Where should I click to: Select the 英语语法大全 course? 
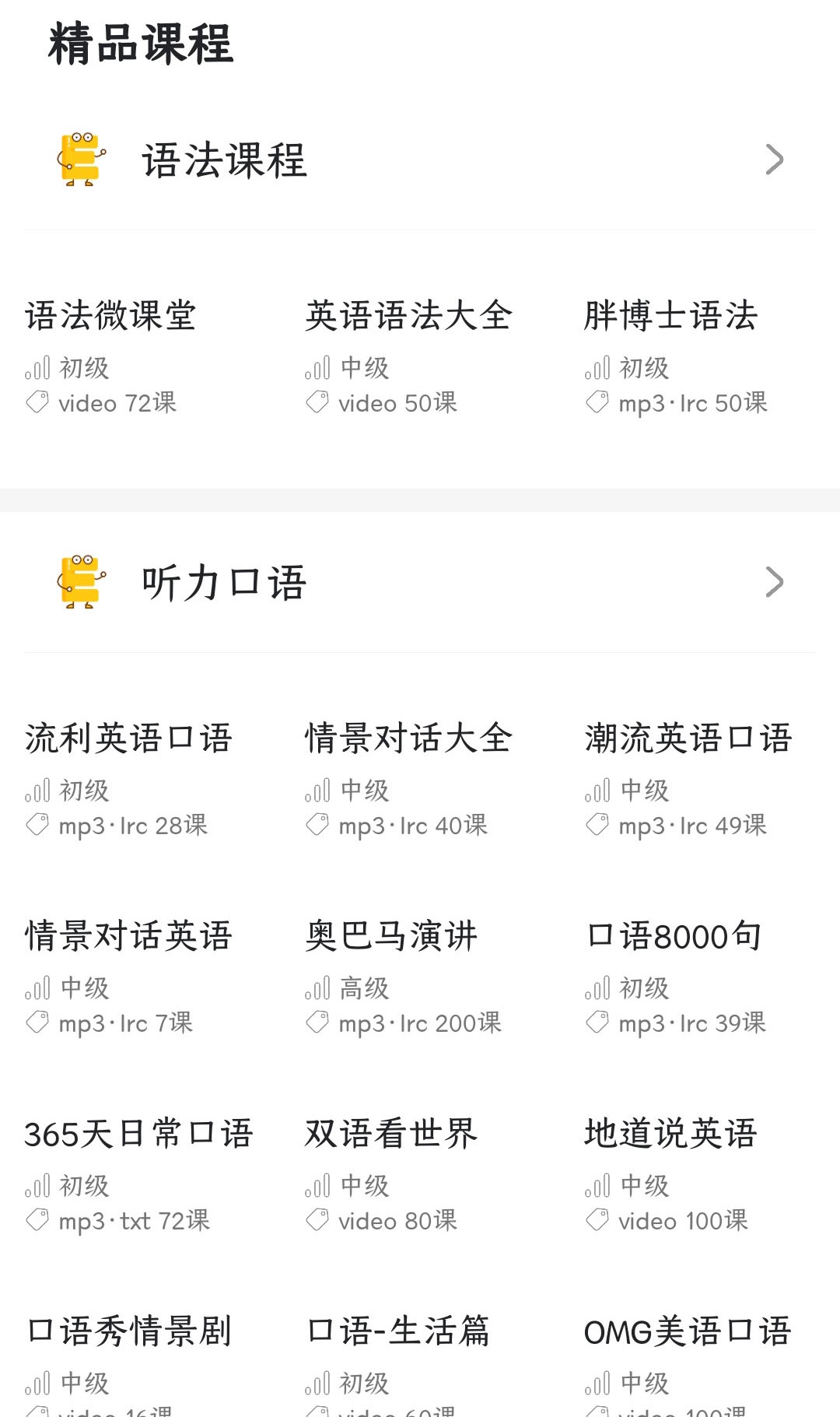[408, 316]
